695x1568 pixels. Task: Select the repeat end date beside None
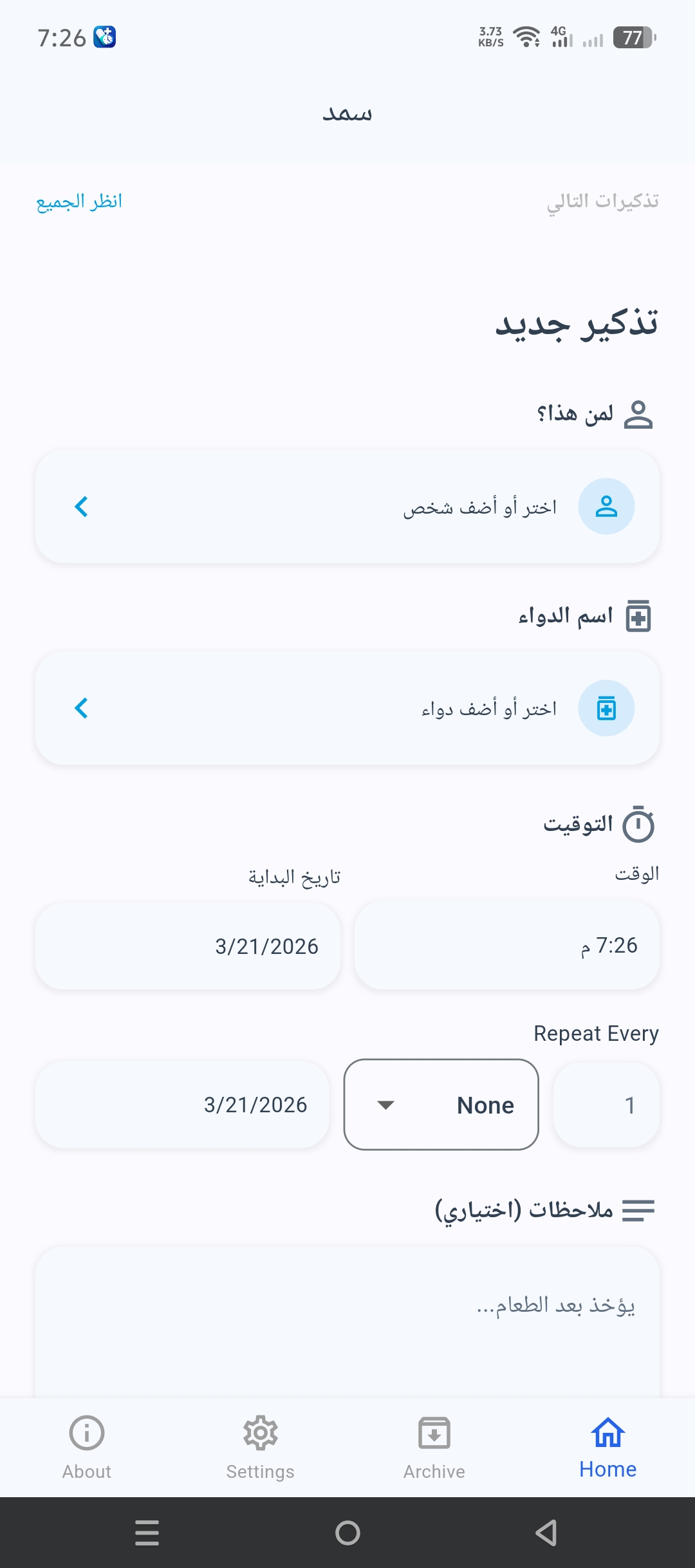(x=183, y=1105)
